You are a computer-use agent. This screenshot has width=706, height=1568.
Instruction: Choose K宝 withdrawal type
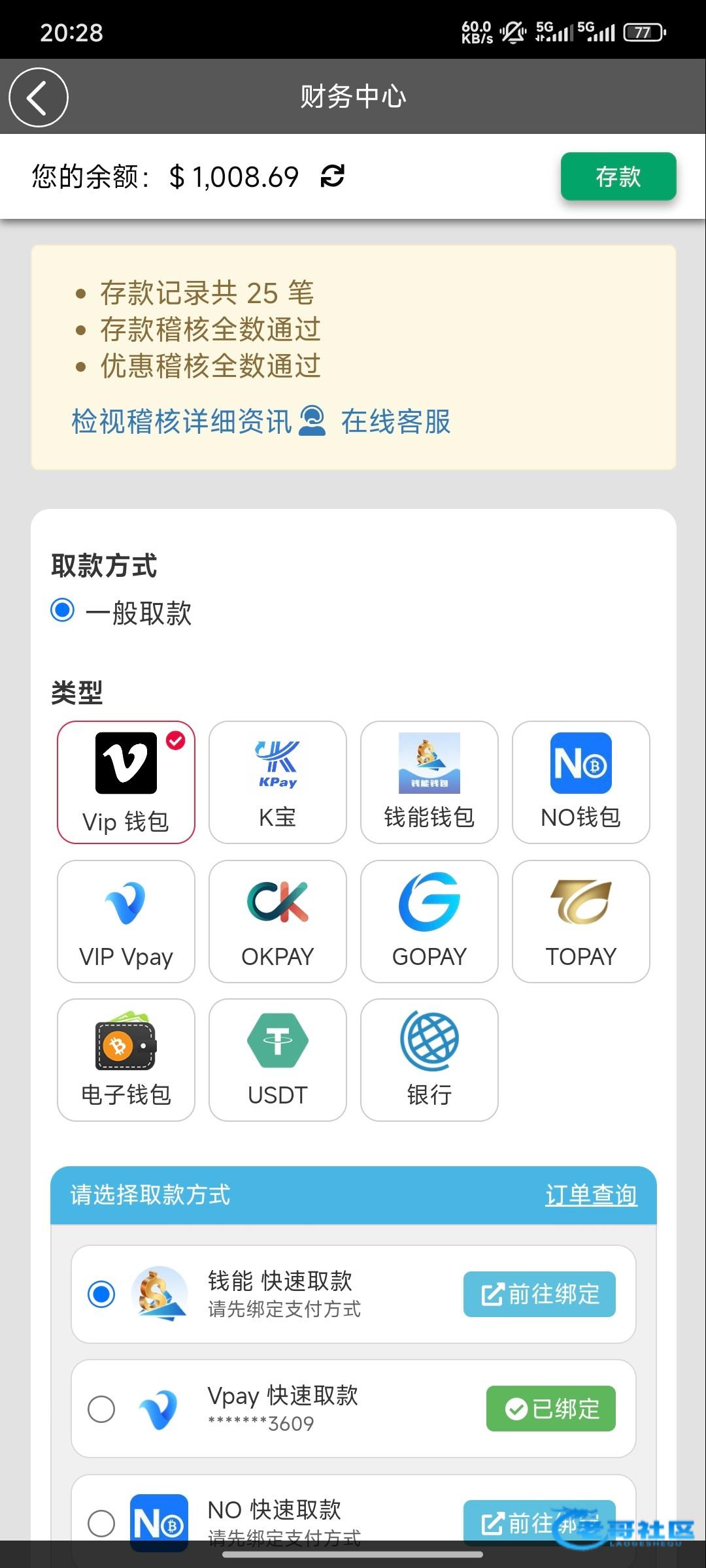pos(278,782)
